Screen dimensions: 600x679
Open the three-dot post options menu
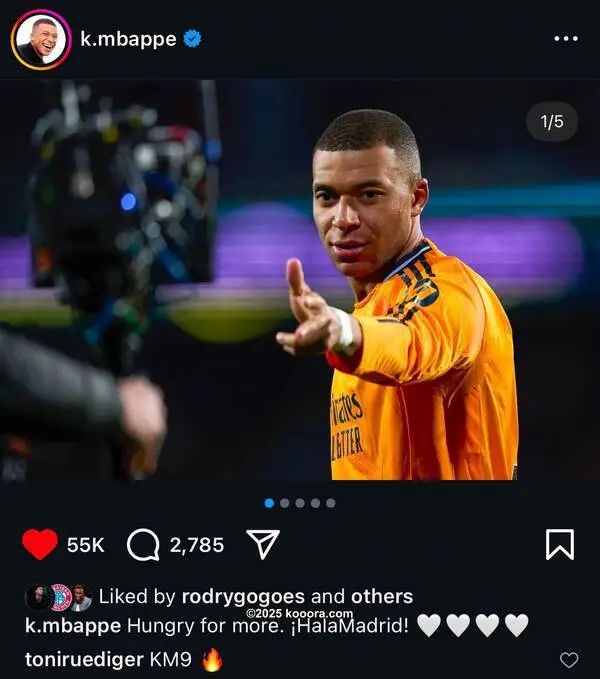565,39
